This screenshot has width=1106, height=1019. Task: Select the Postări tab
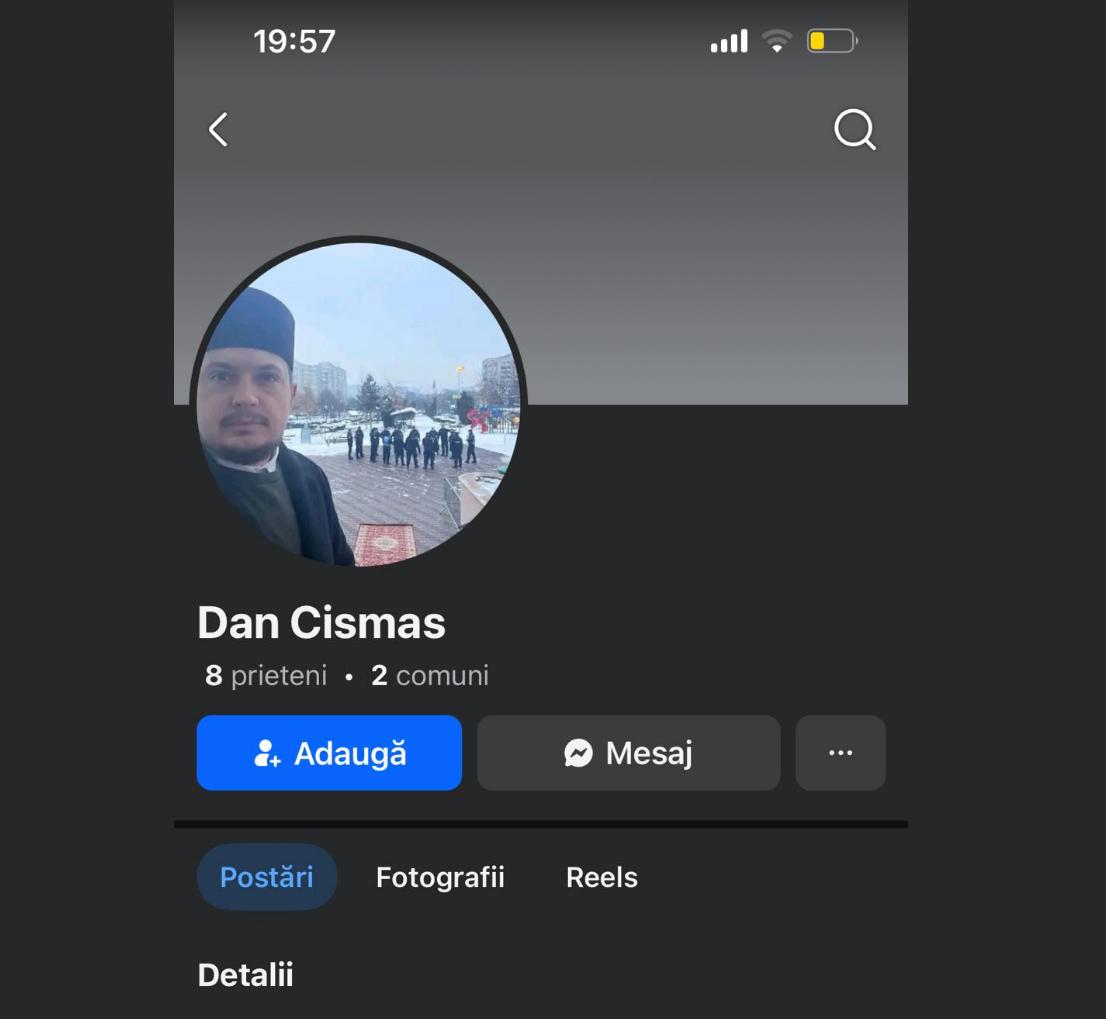266,877
